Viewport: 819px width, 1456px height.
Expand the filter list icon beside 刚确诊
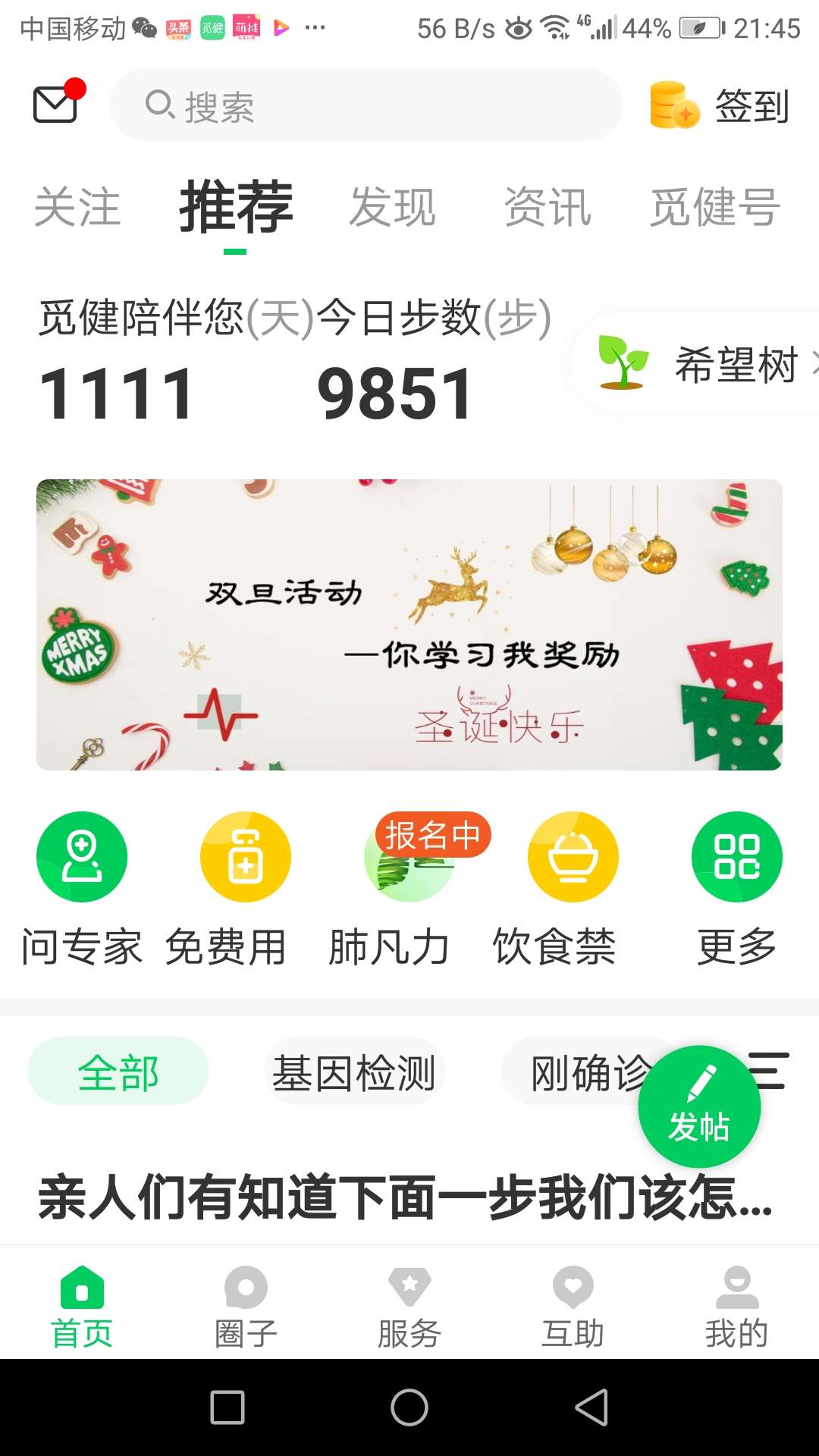769,1070
